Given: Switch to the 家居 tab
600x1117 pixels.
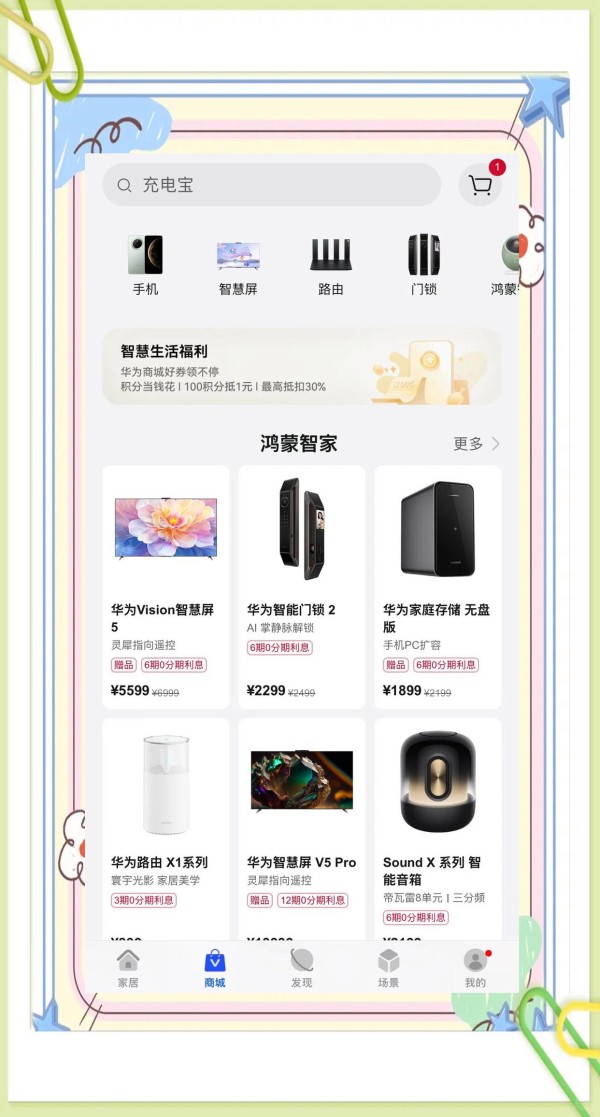Looking at the screenshot, I should pyautogui.click(x=128, y=968).
